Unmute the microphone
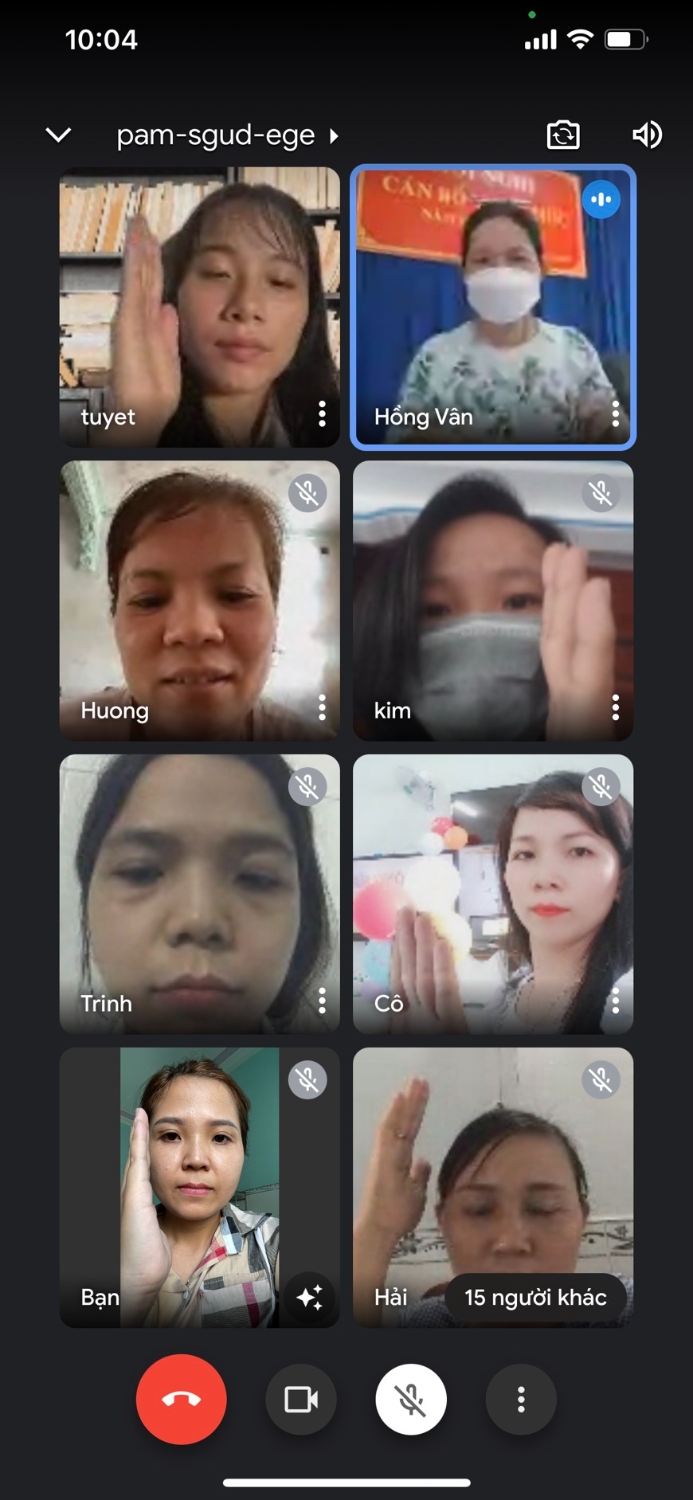The height and width of the screenshot is (1500, 693). [x=411, y=1399]
